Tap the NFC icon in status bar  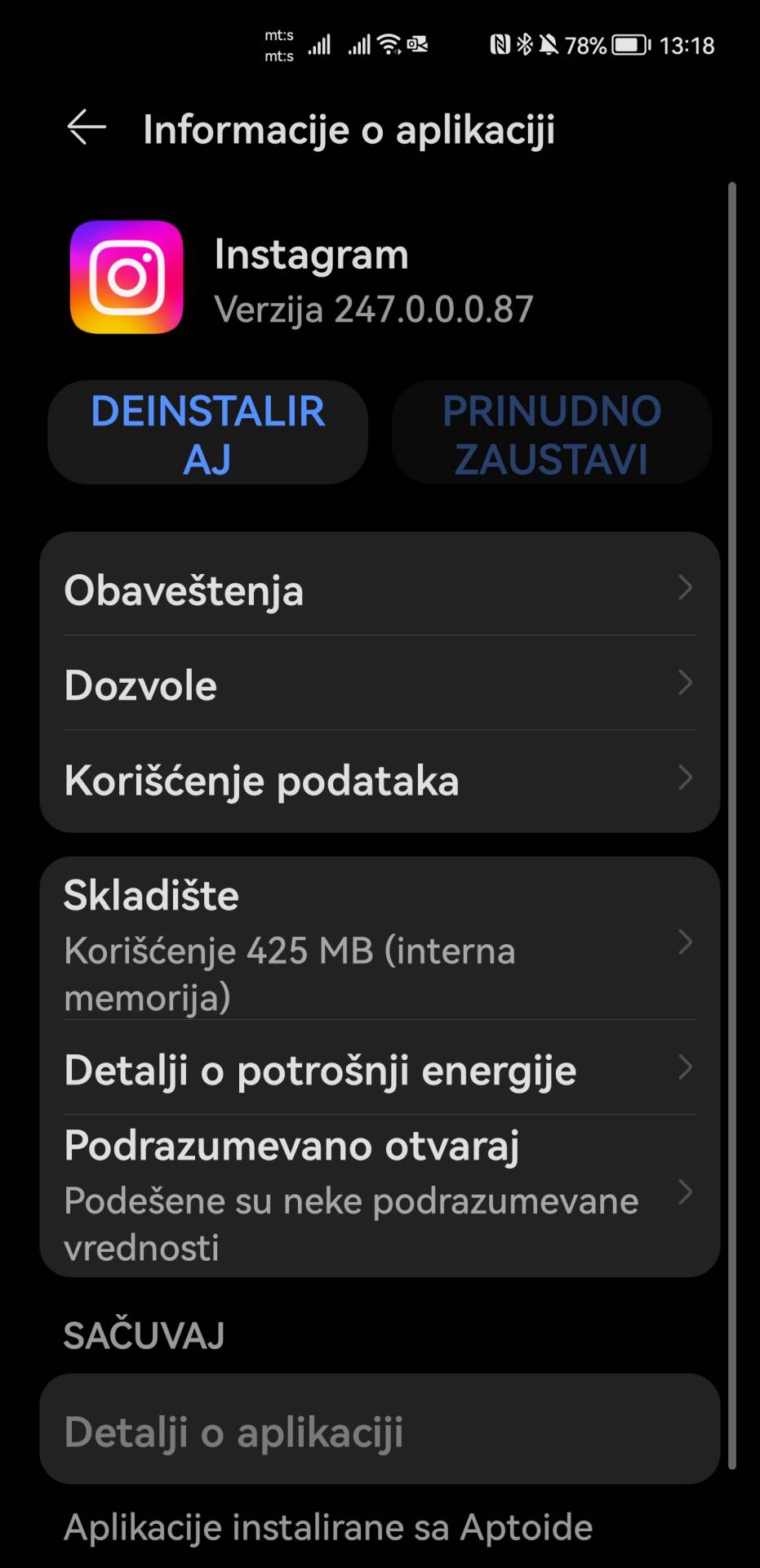(500, 45)
